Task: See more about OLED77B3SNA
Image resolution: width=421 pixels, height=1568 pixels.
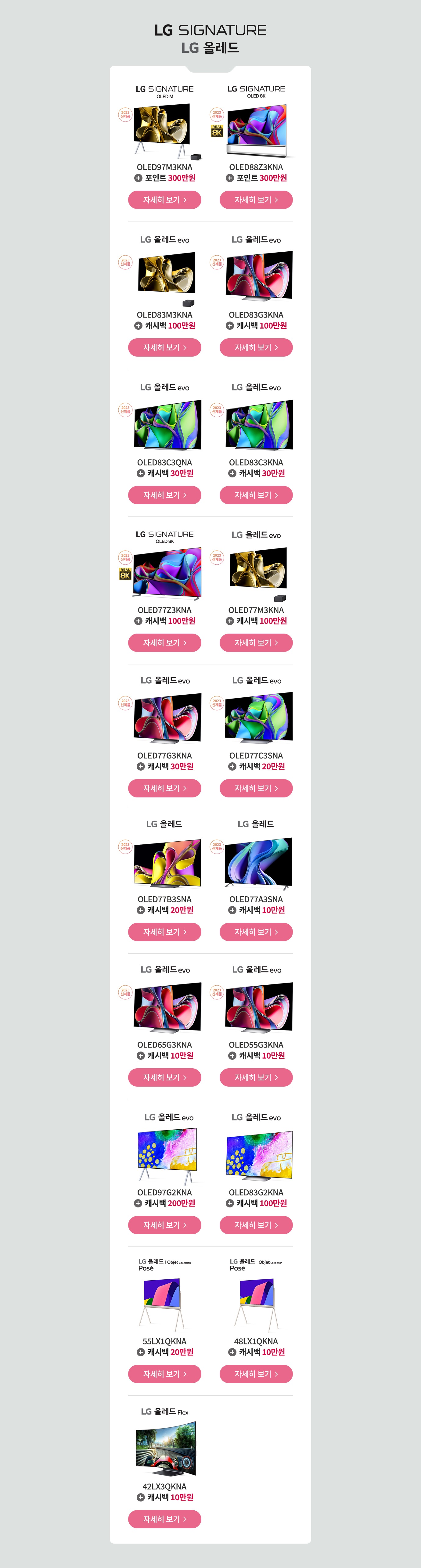Action: pyautogui.click(x=164, y=932)
